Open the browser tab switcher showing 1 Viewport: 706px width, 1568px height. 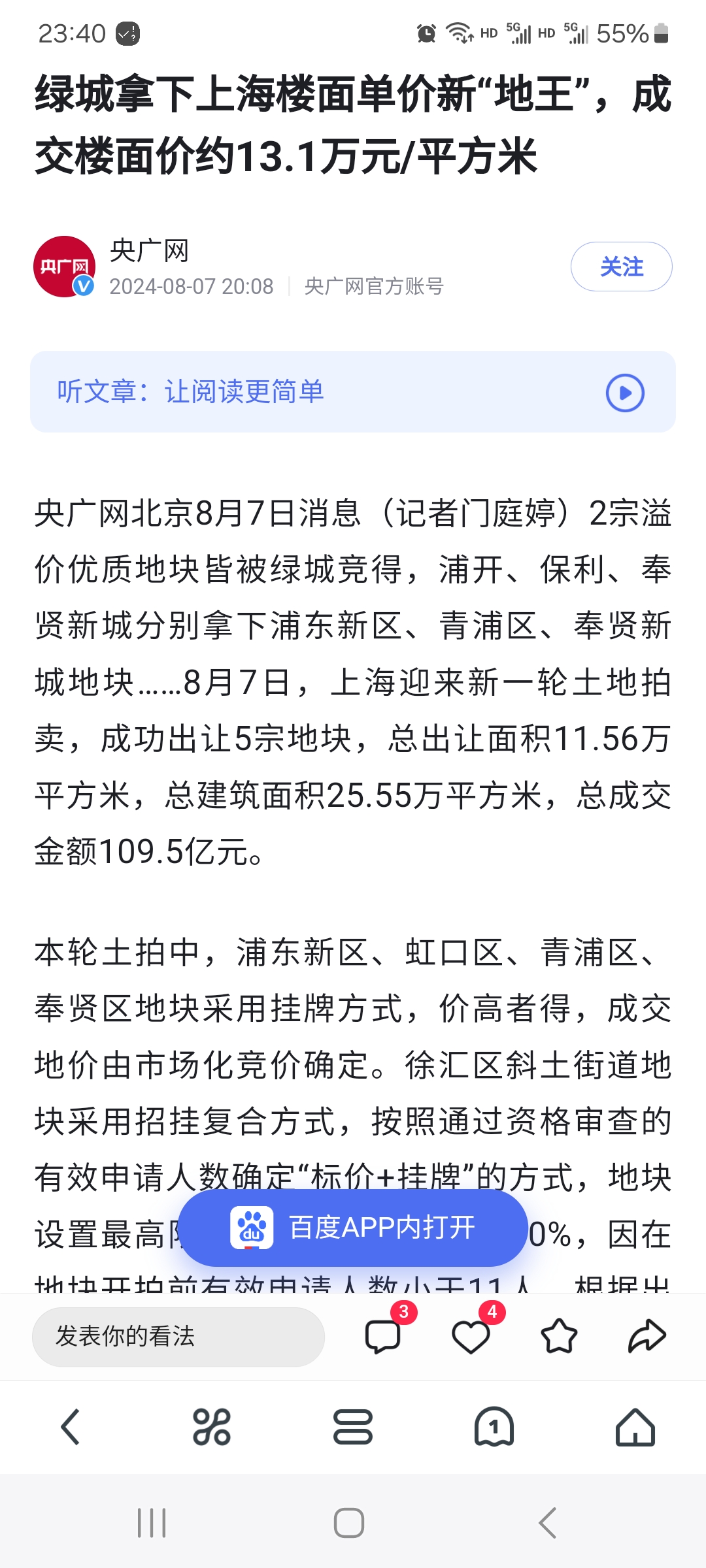[494, 1427]
